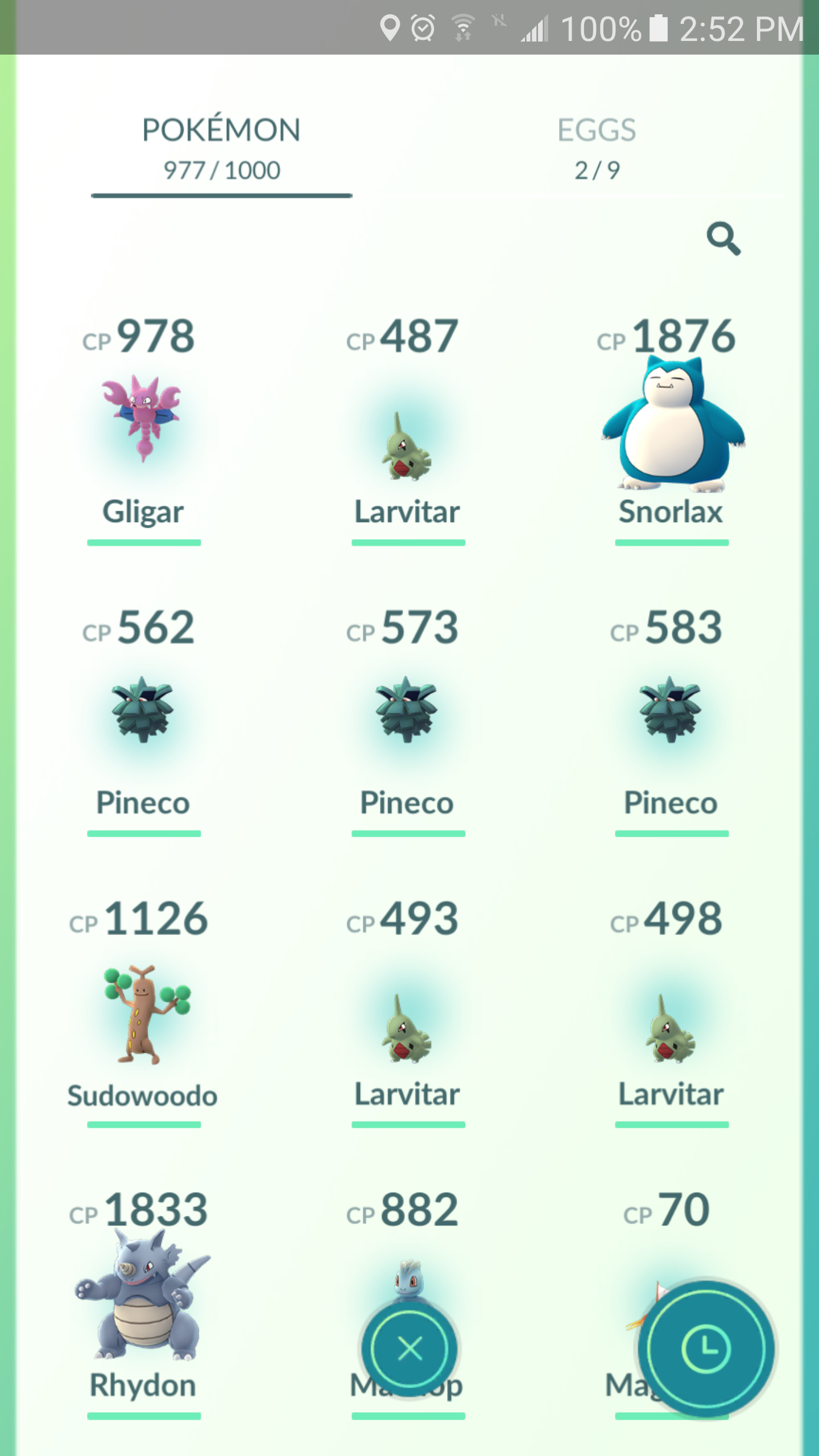Image resolution: width=819 pixels, height=1456 pixels.
Task: Open Pineco with CP 562
Action: (x=143, y=721)
